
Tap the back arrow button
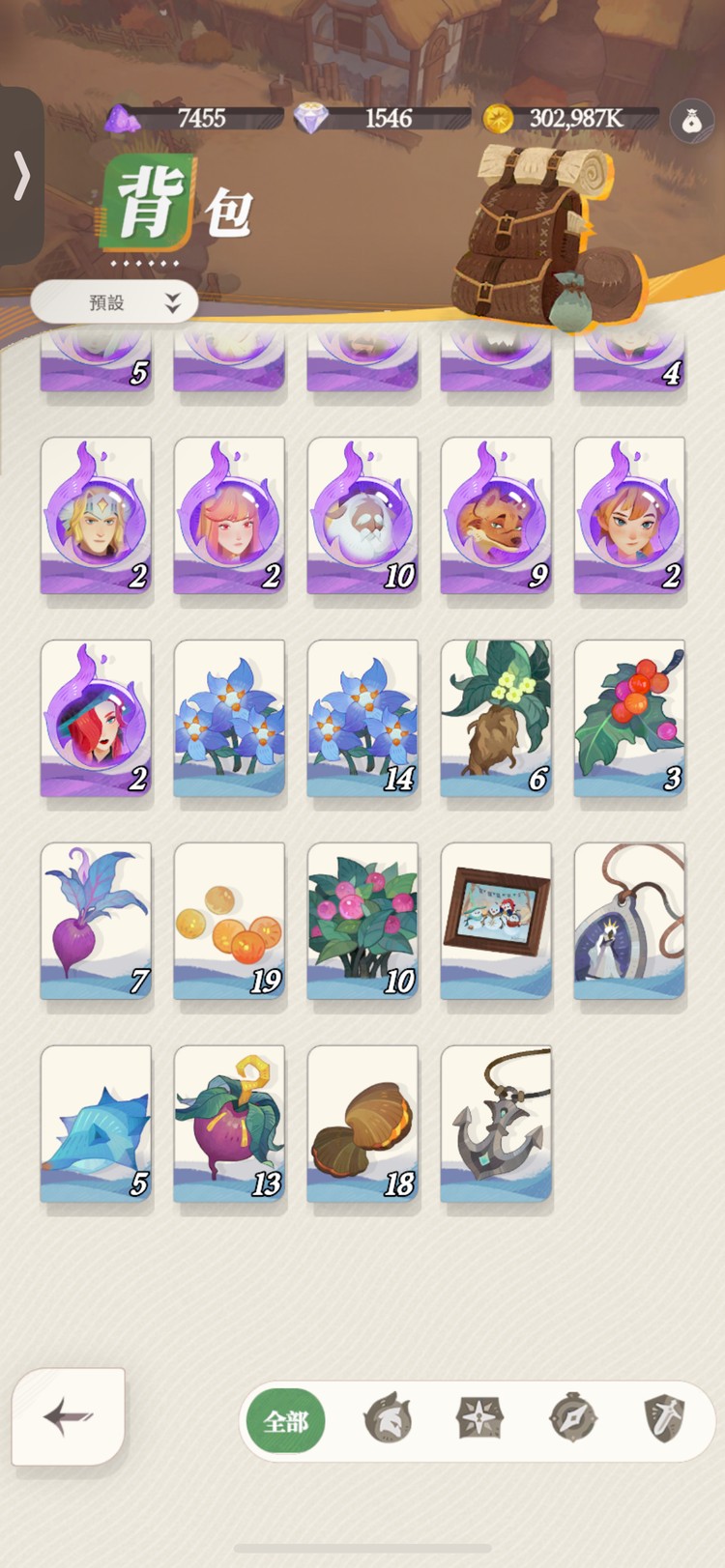tap(68, 1417)
